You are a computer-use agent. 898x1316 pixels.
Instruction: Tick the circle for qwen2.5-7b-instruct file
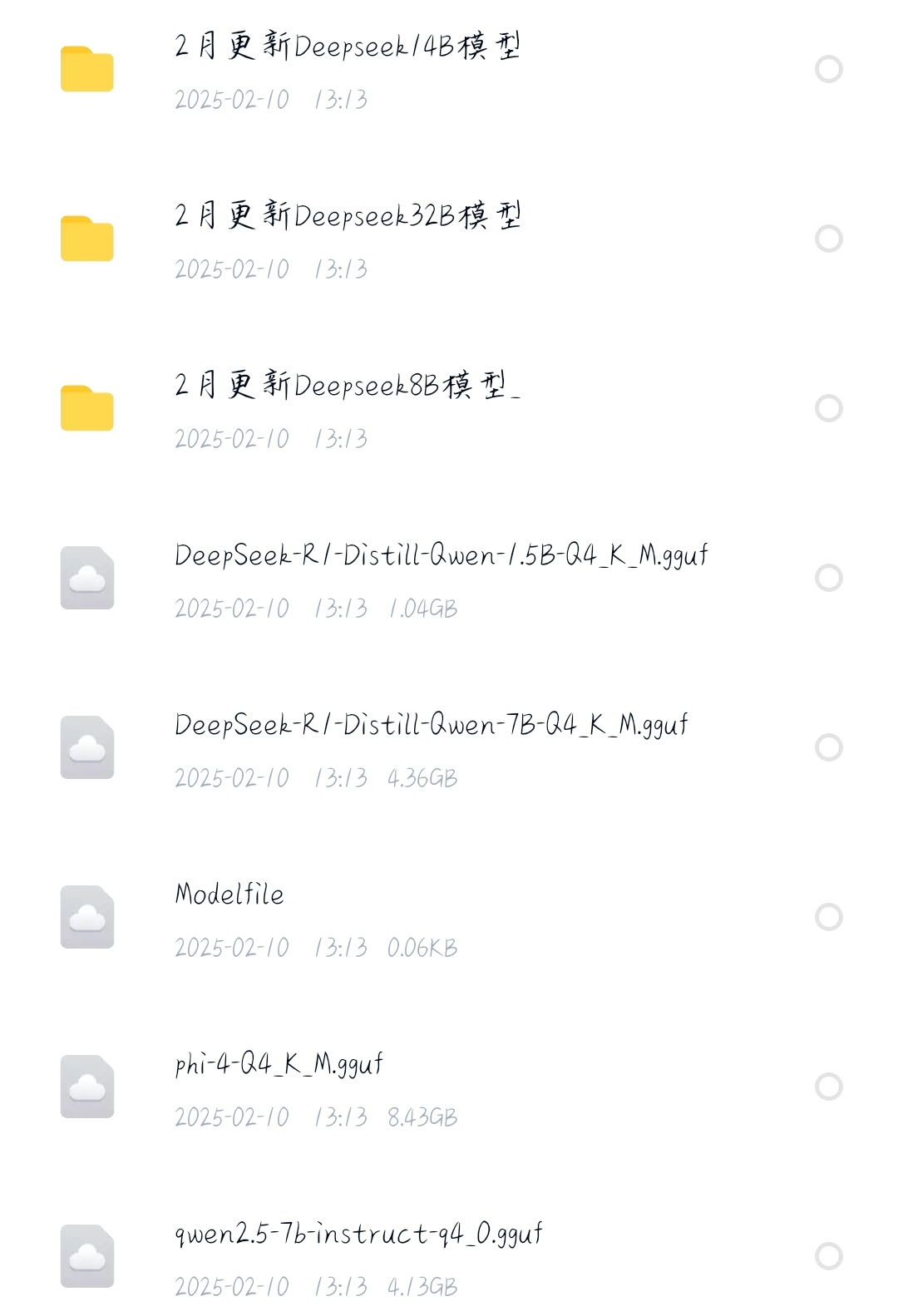[x=828, y=1256]
